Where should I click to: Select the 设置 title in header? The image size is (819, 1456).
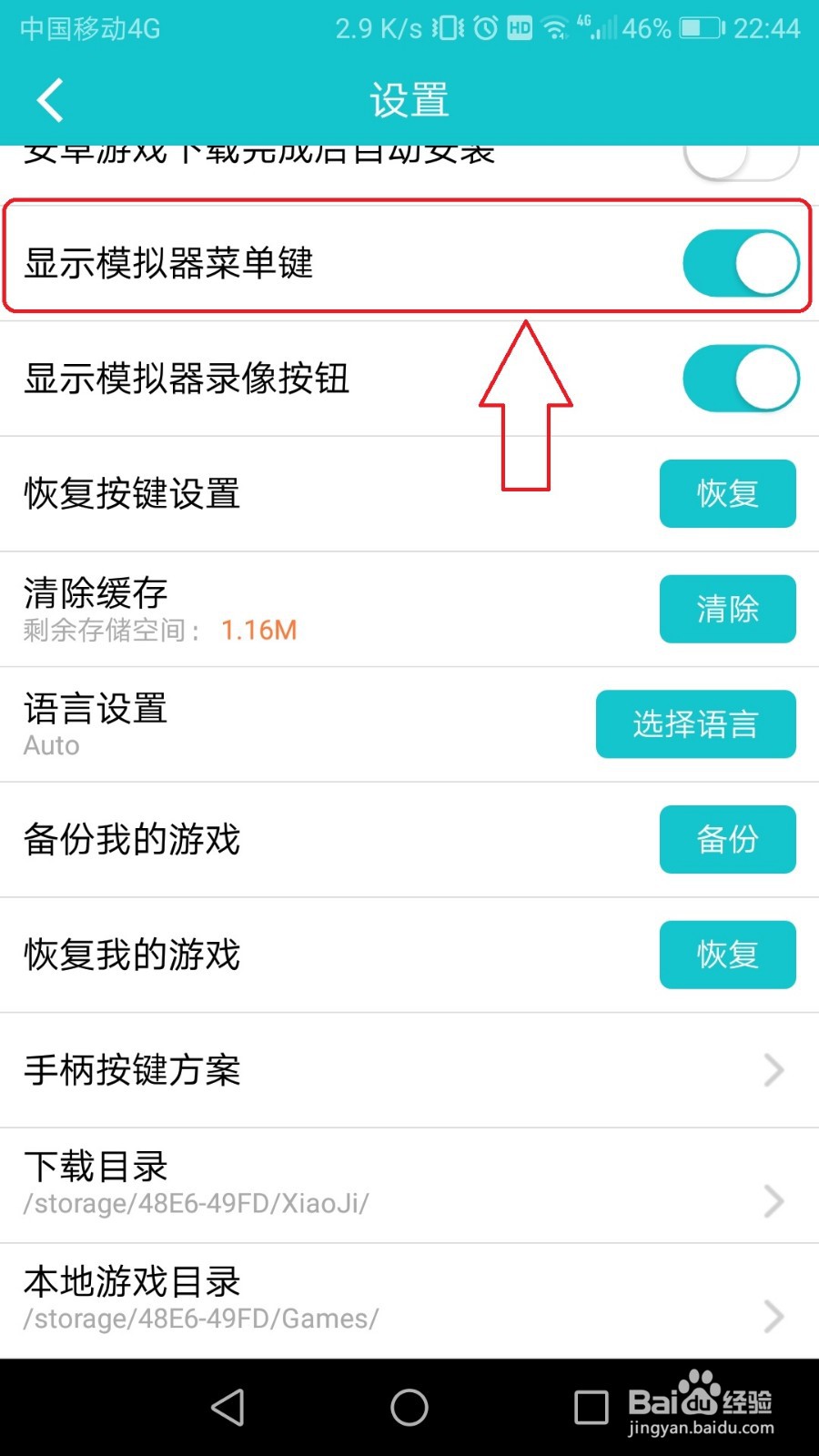(409, 100)
